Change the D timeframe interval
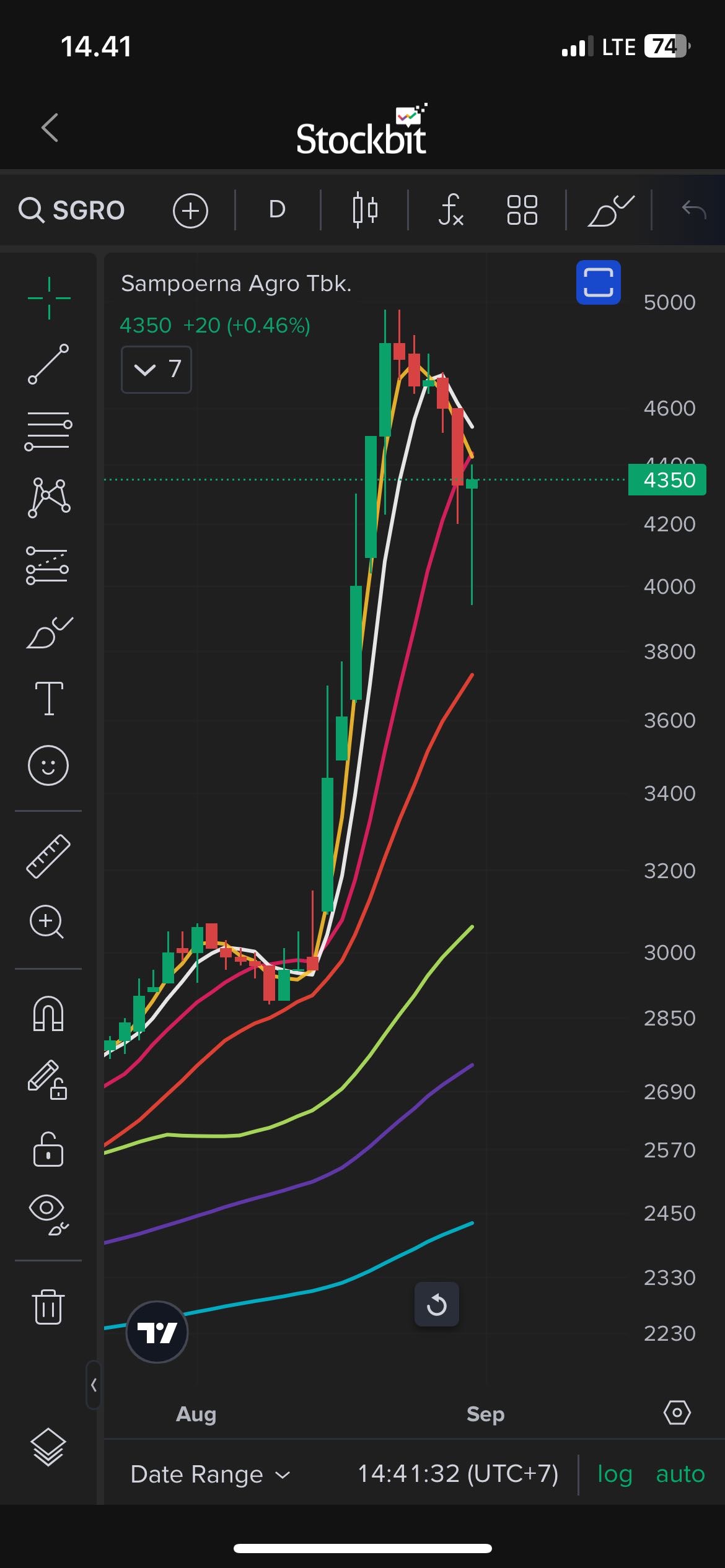 coord(277,210)
